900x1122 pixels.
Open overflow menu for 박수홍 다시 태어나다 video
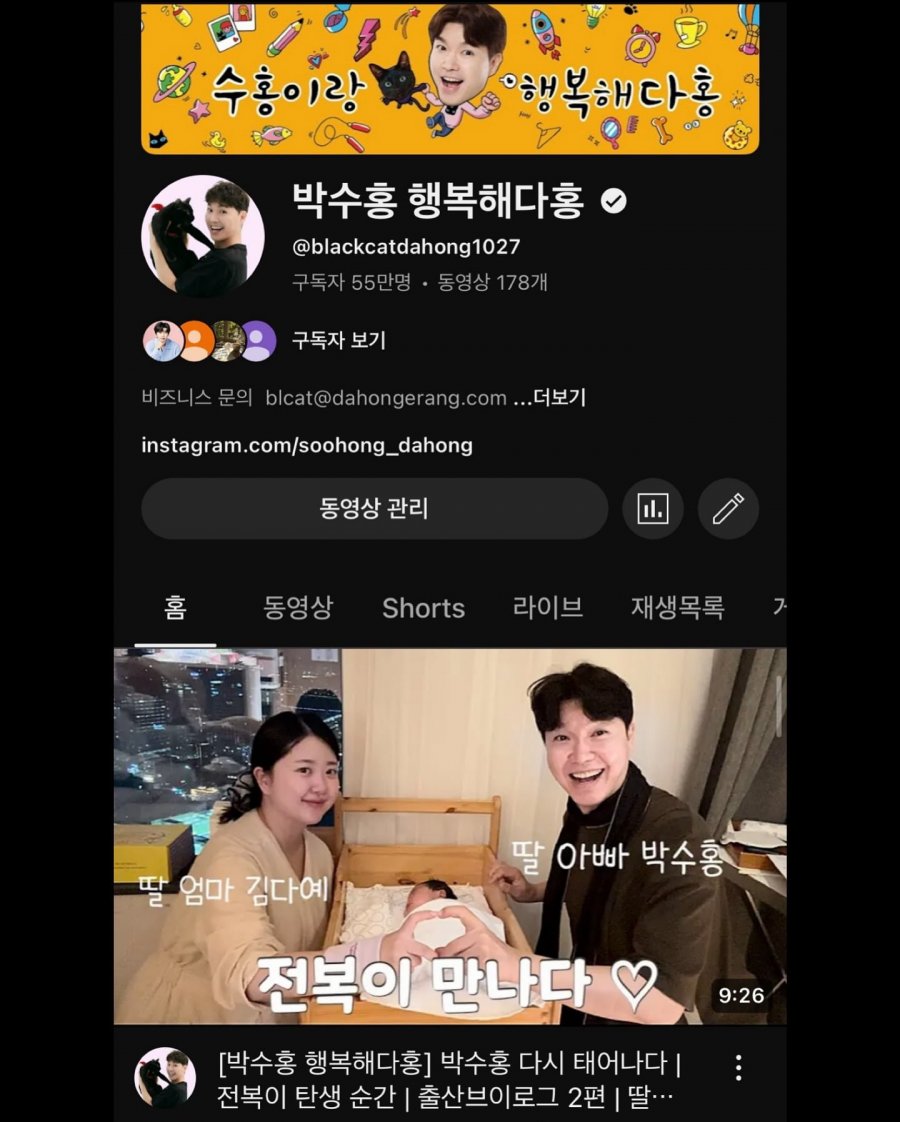point(738,1067)
